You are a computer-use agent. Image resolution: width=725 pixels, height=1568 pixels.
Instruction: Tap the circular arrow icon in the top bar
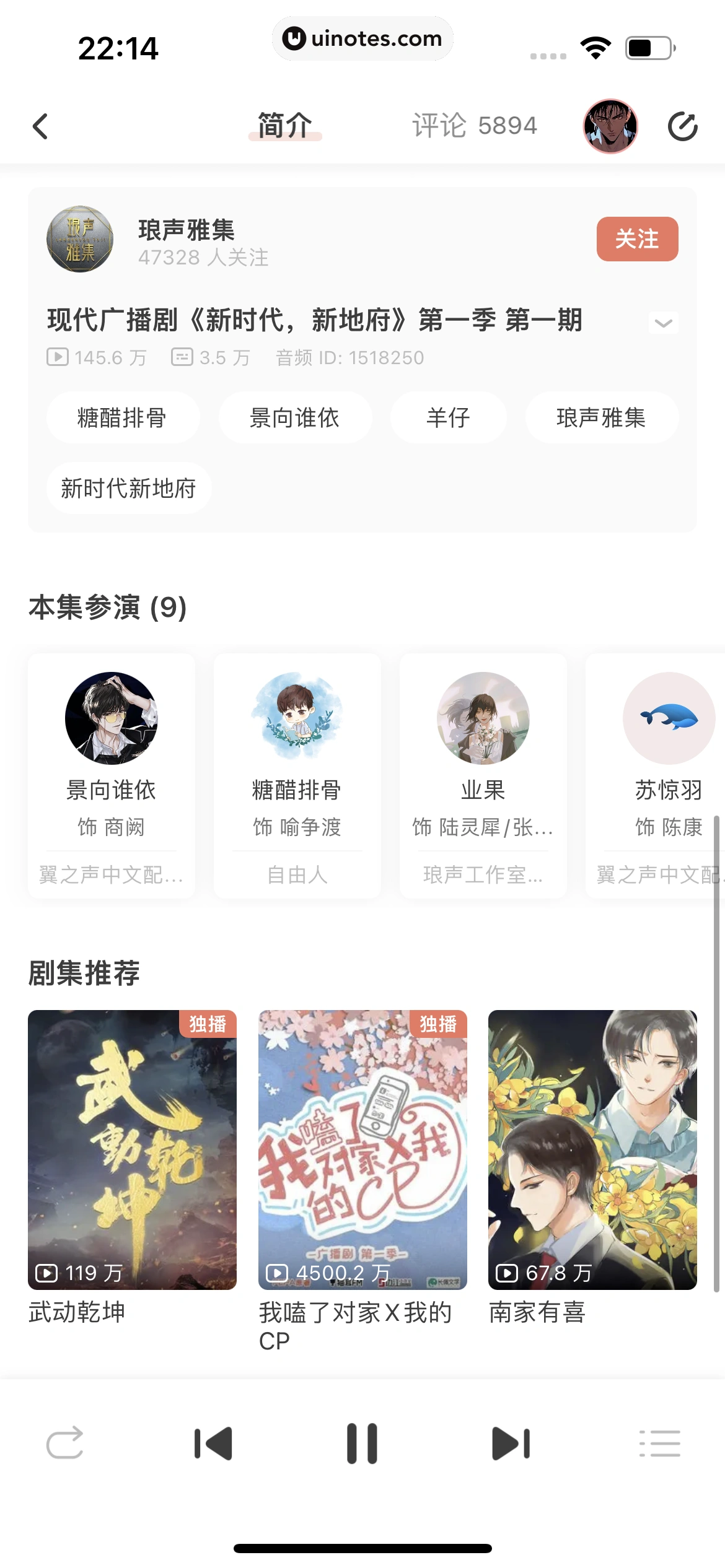pos(682,126)
